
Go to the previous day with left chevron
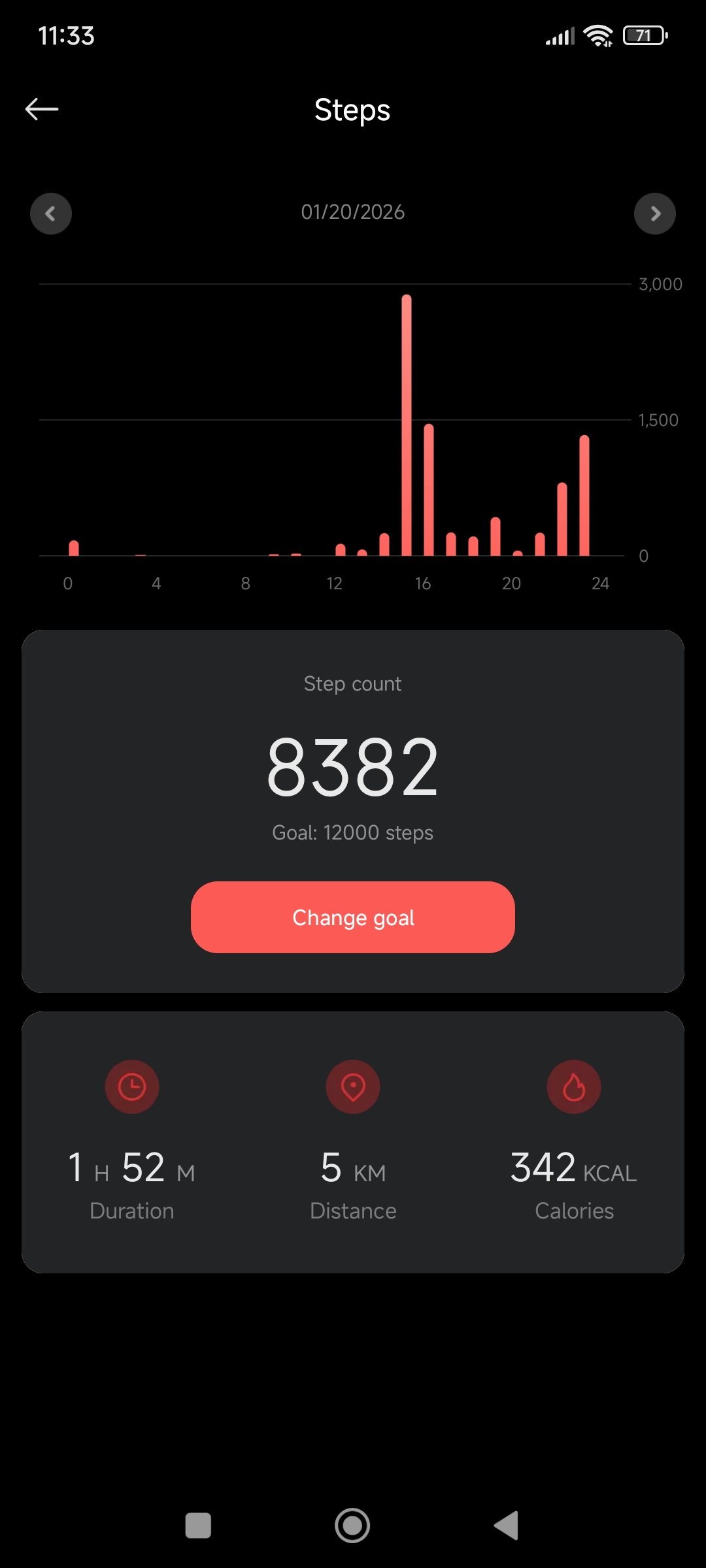click(50, 214)
